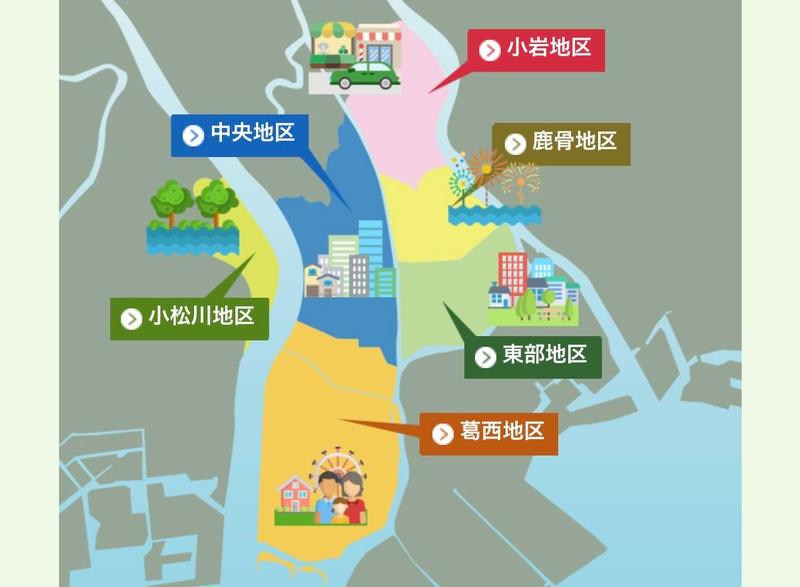Viewport: 800px width, 587px height.
Task: Go to the 東部地区 district page
Action: pyautogui.click(x=532, y=356)
